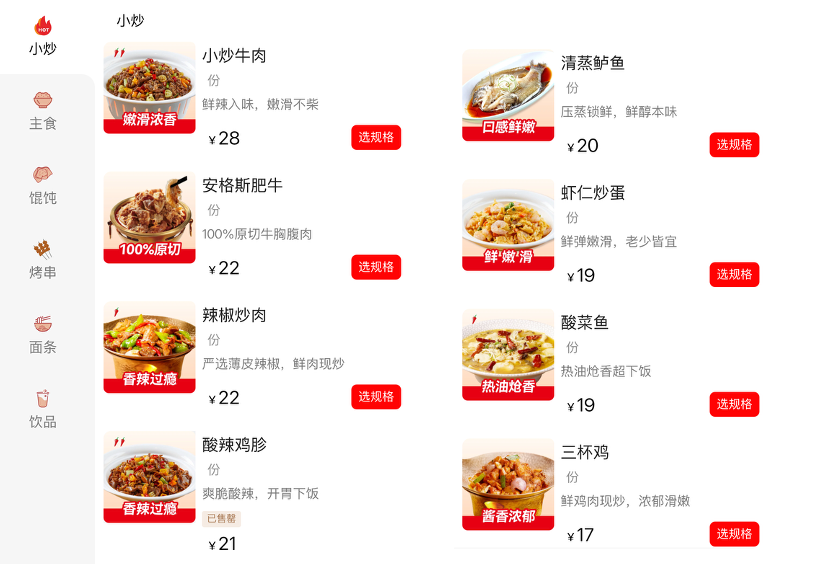
Task: Select options for 辣椒炒肉
Action: click(x=376, y=397)
